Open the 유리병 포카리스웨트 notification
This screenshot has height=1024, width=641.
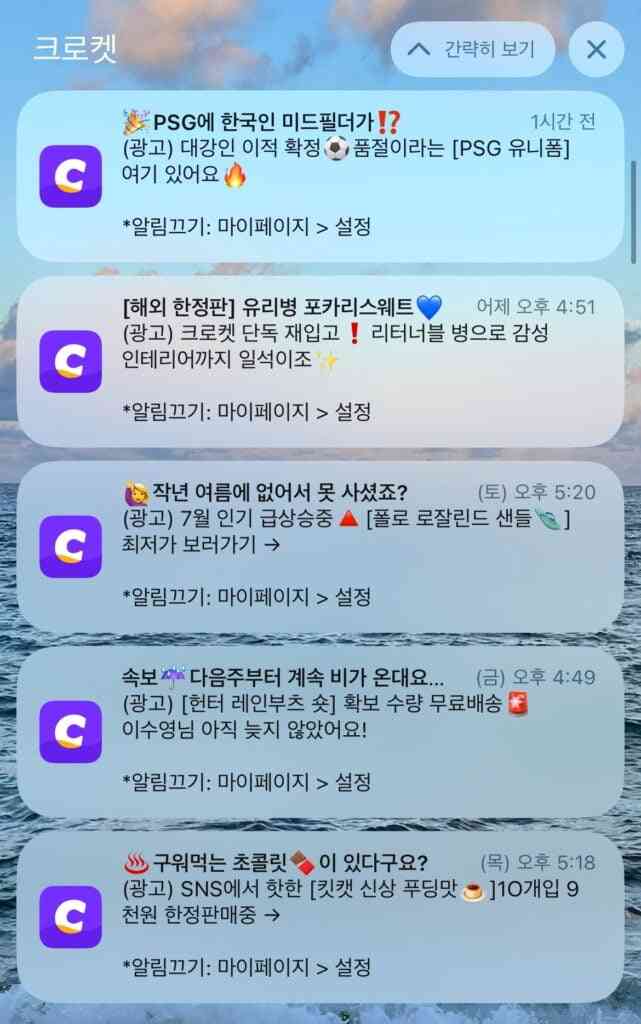pyautogui.click(x=320, y=361)
